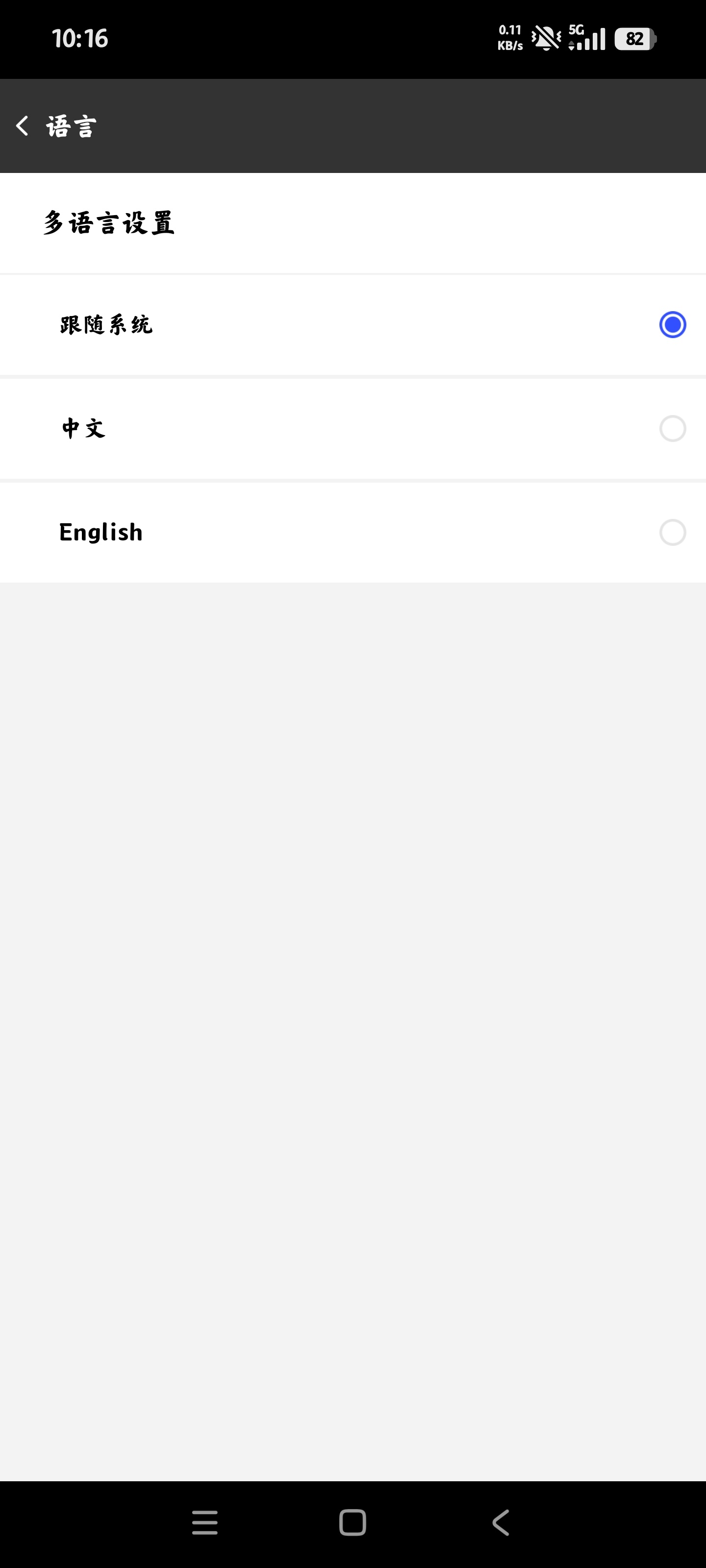
Task: Open the recent apps menu
Action: coord(204,1522)
